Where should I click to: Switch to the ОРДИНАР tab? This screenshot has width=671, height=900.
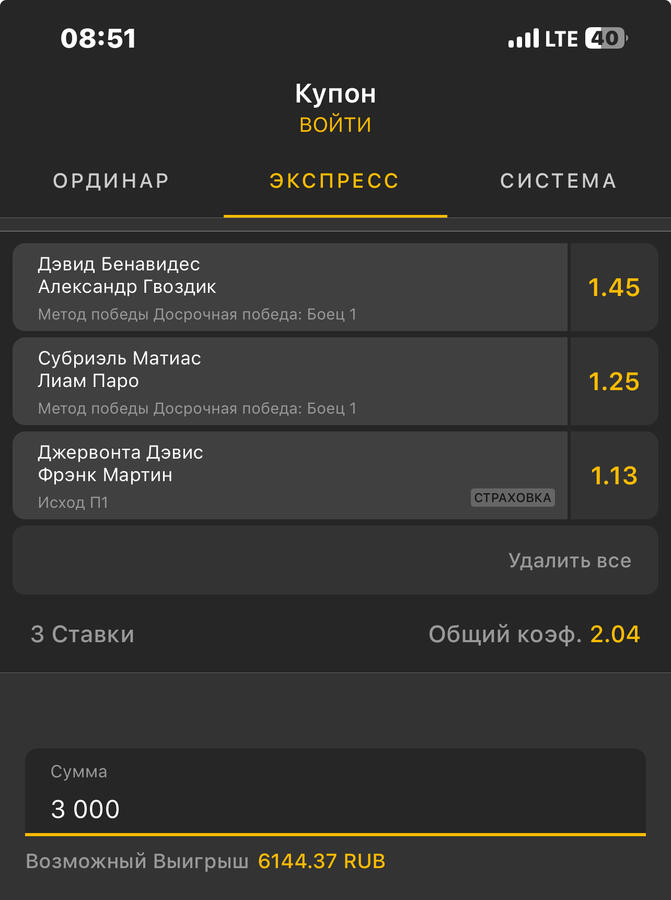[x=111, y=181]
